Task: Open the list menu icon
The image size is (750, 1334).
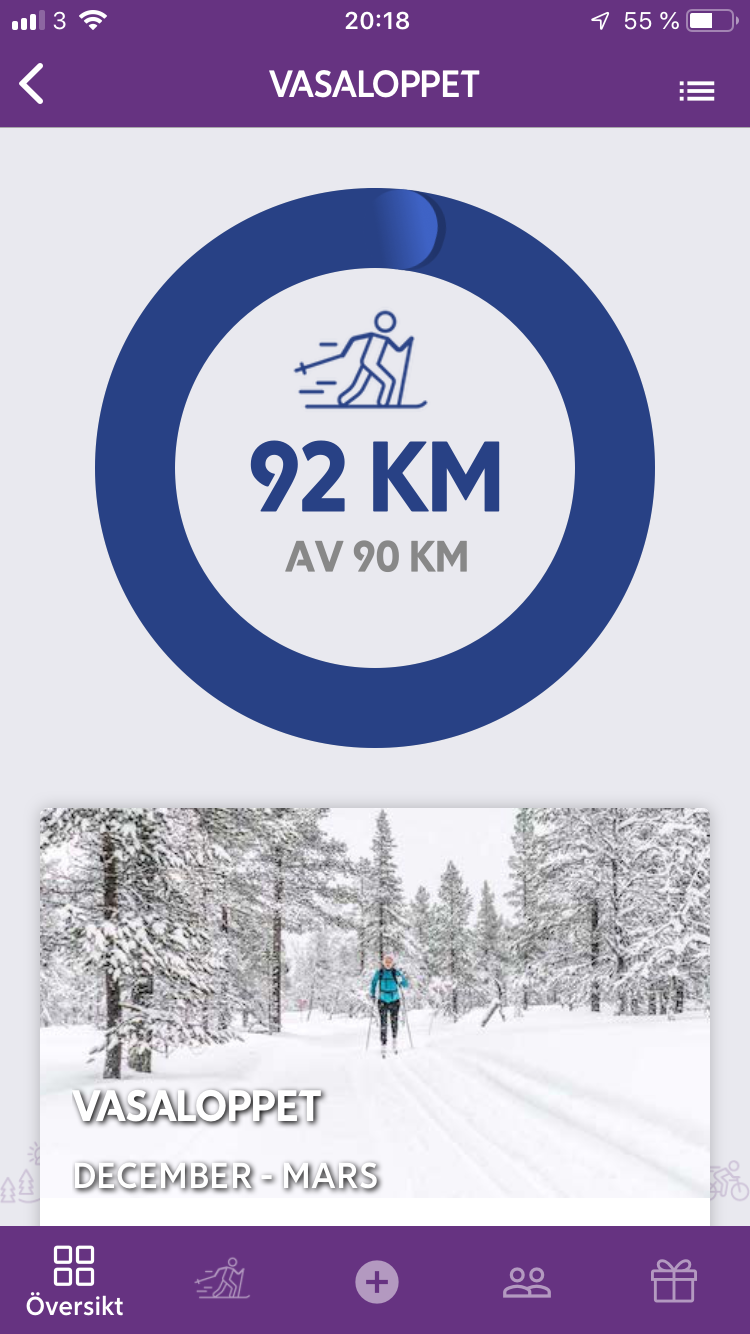Action: pyautogui.click(x=697, y=91)
